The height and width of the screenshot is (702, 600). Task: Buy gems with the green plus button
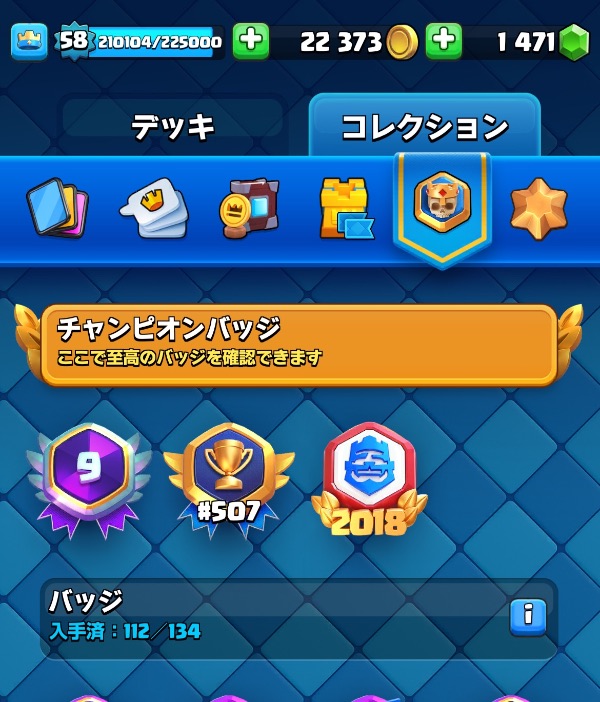pyautogui.click(x=444, y=41)
